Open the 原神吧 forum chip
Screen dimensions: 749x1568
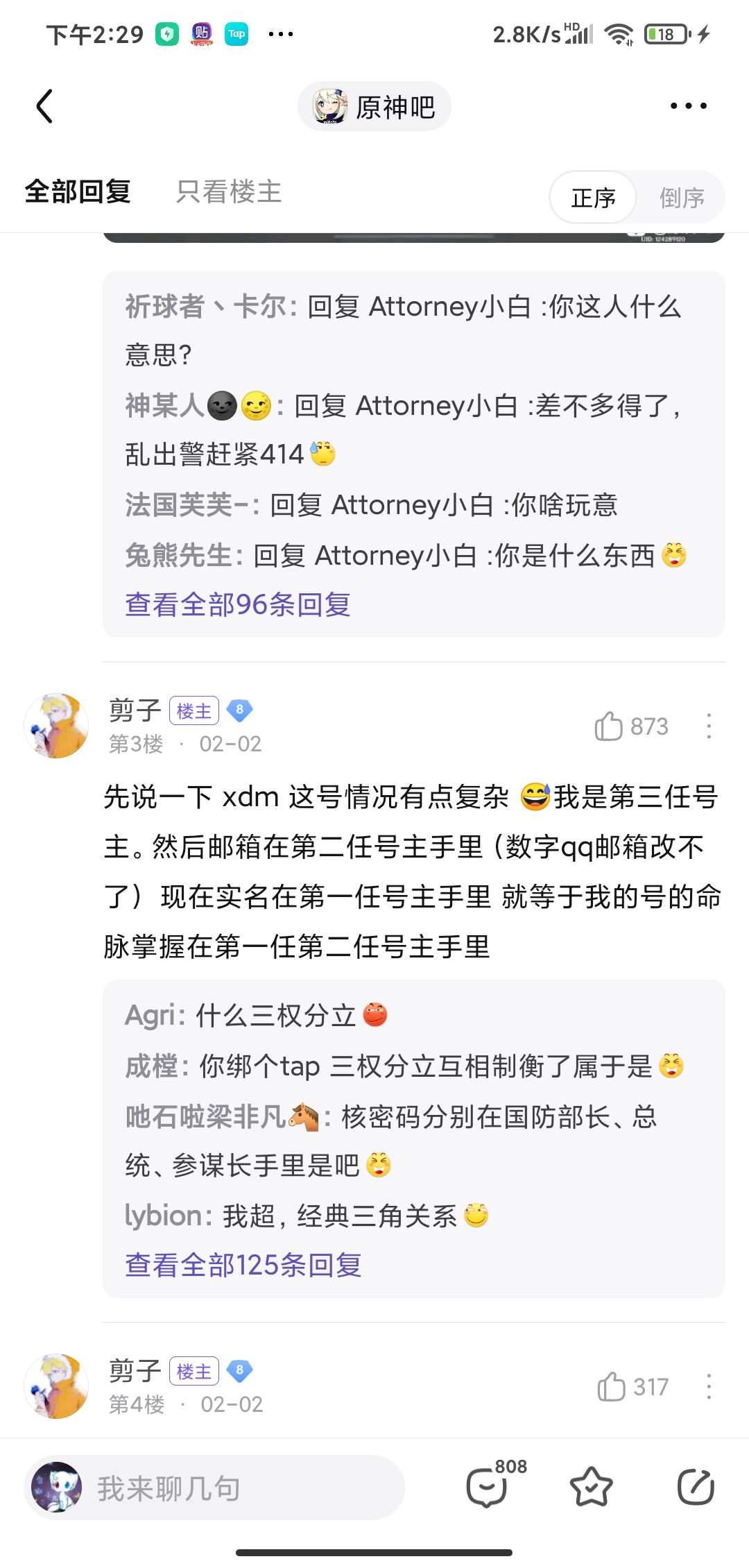[x=374, y=106]
